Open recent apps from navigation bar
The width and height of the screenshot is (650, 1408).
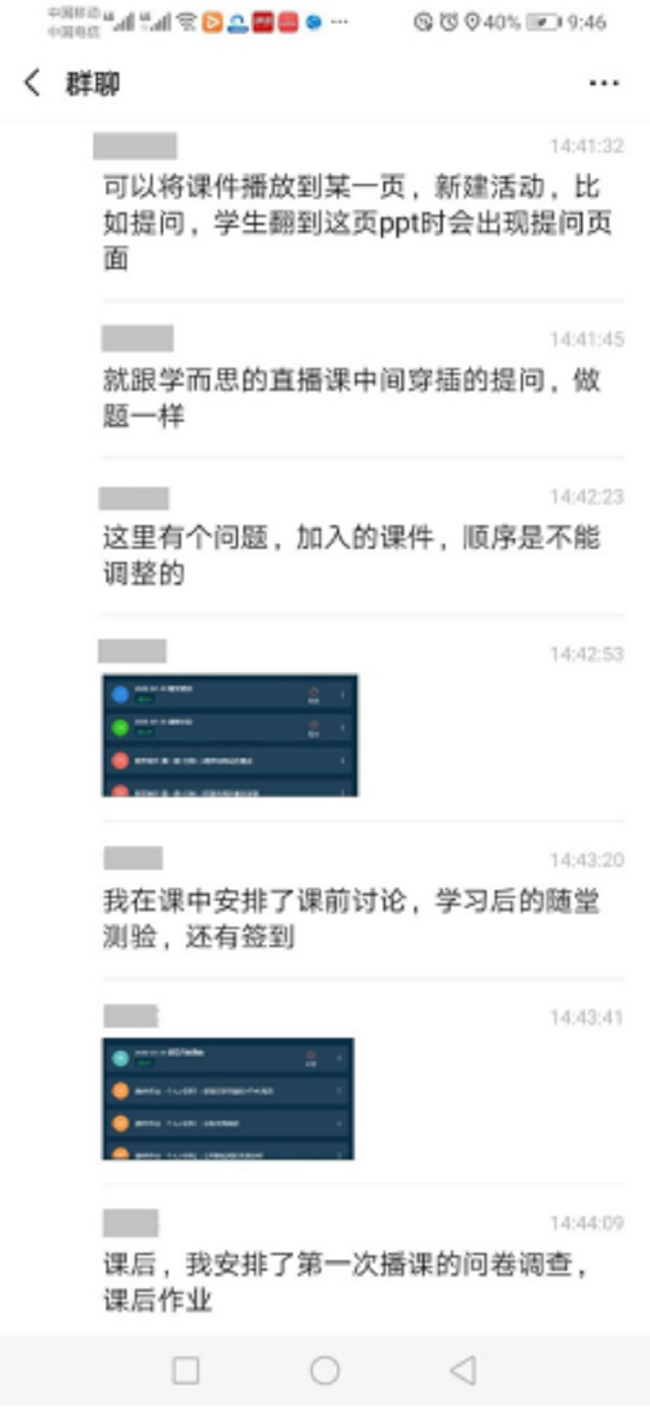pyautogui.click(x=186, y=1370)
